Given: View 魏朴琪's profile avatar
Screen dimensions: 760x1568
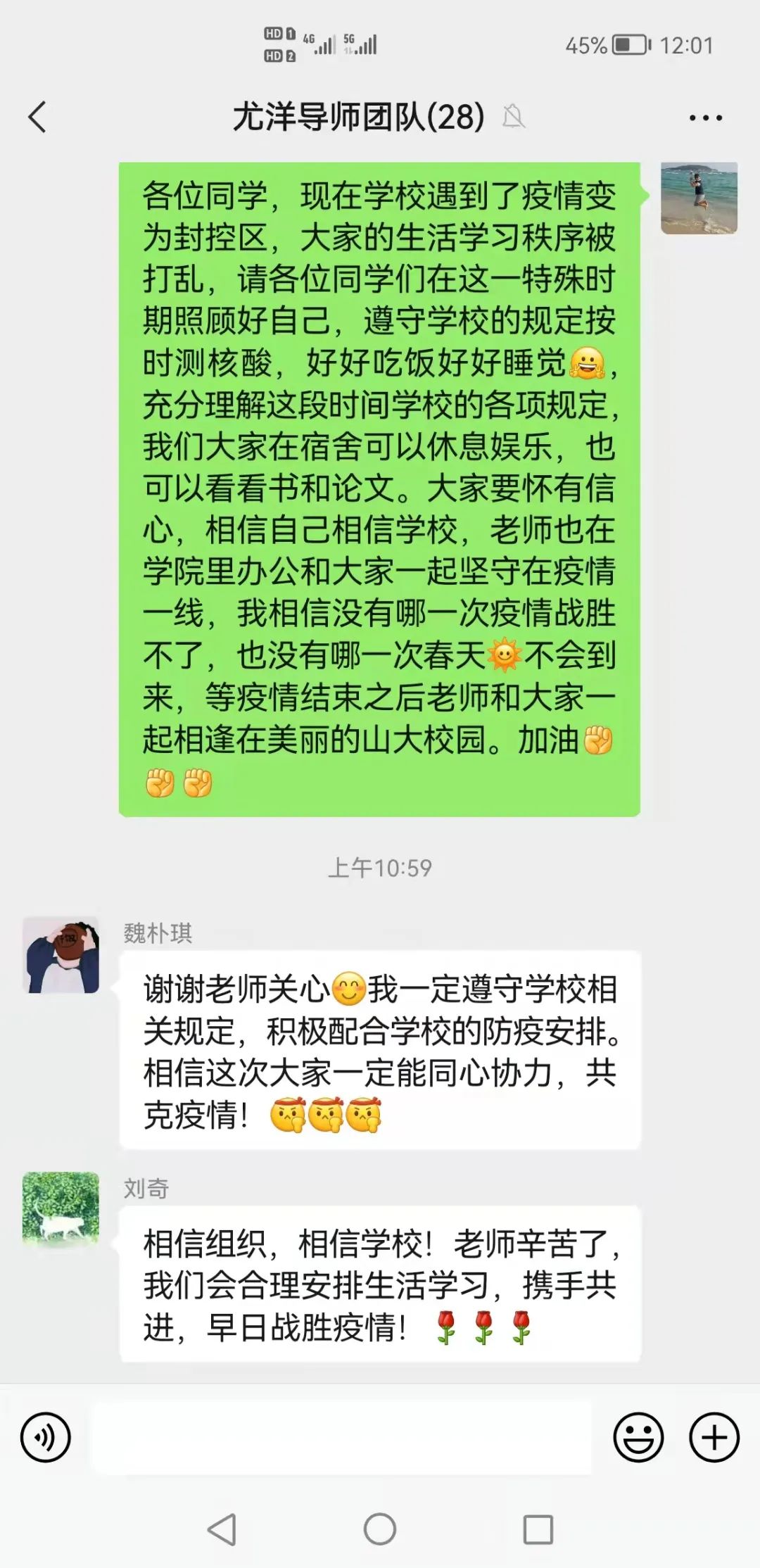Looking at the screenshot, I should [x=61, y=955].
